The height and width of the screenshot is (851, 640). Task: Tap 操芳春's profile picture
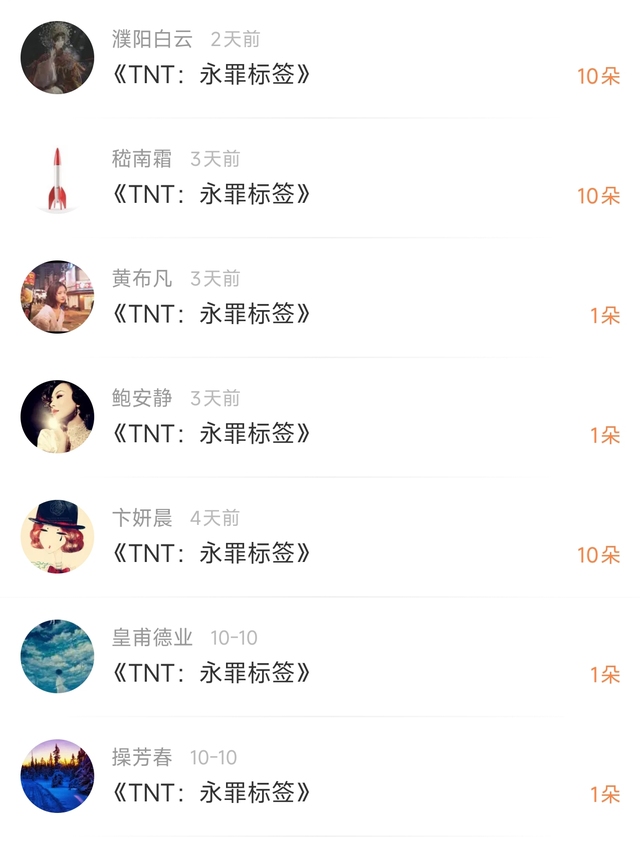tap(57, 776)
